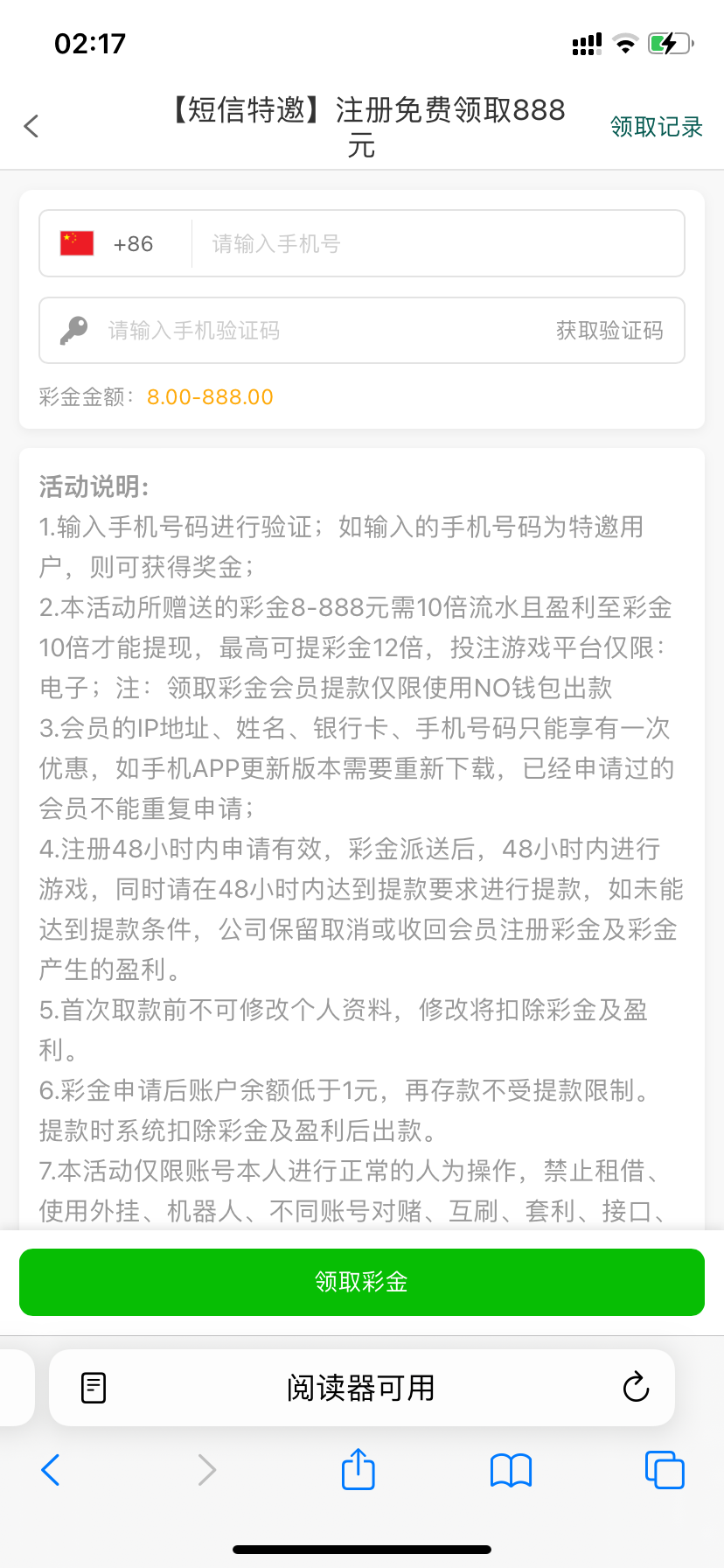Open the reader view page icon
The image size is (724, 1568).
[x=94, y=1388]
